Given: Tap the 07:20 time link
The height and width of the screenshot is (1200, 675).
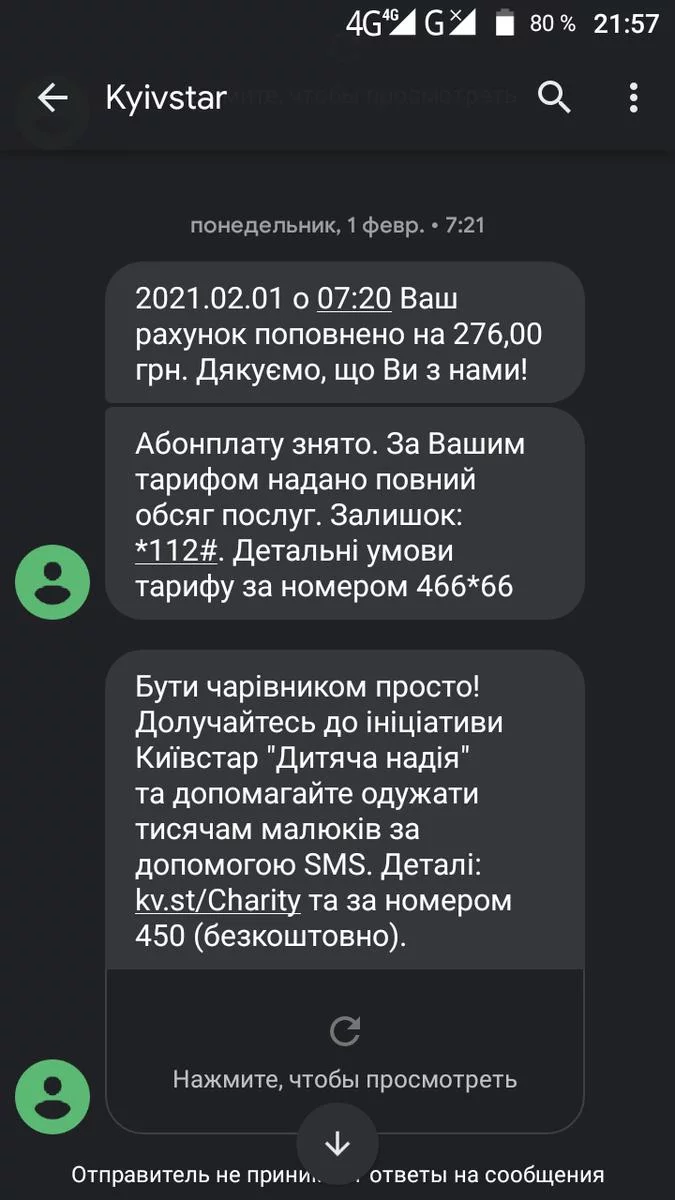Looking at the screenshot, I should [x=356, y=298].
